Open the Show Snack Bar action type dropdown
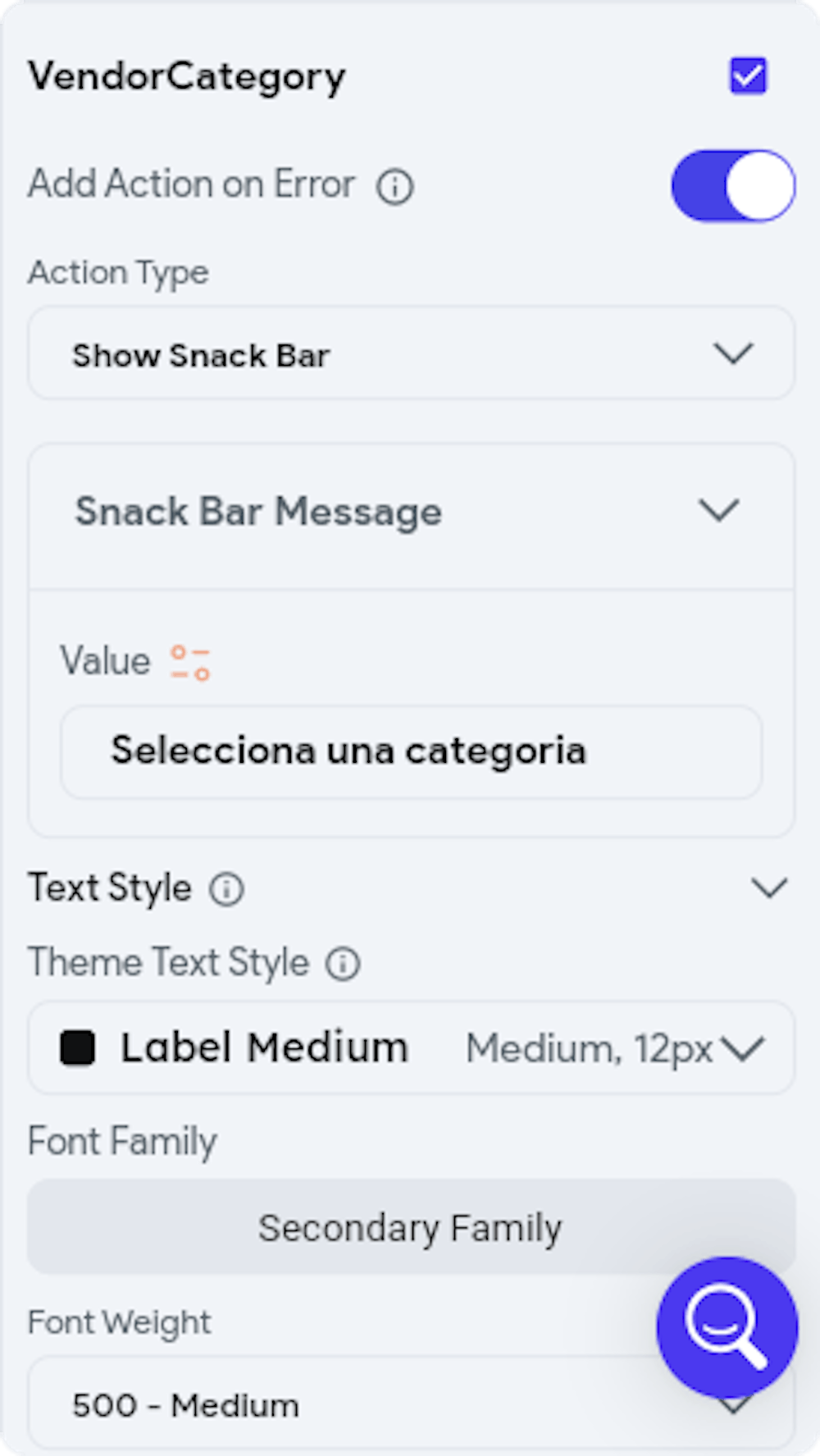 click(410, 354)
